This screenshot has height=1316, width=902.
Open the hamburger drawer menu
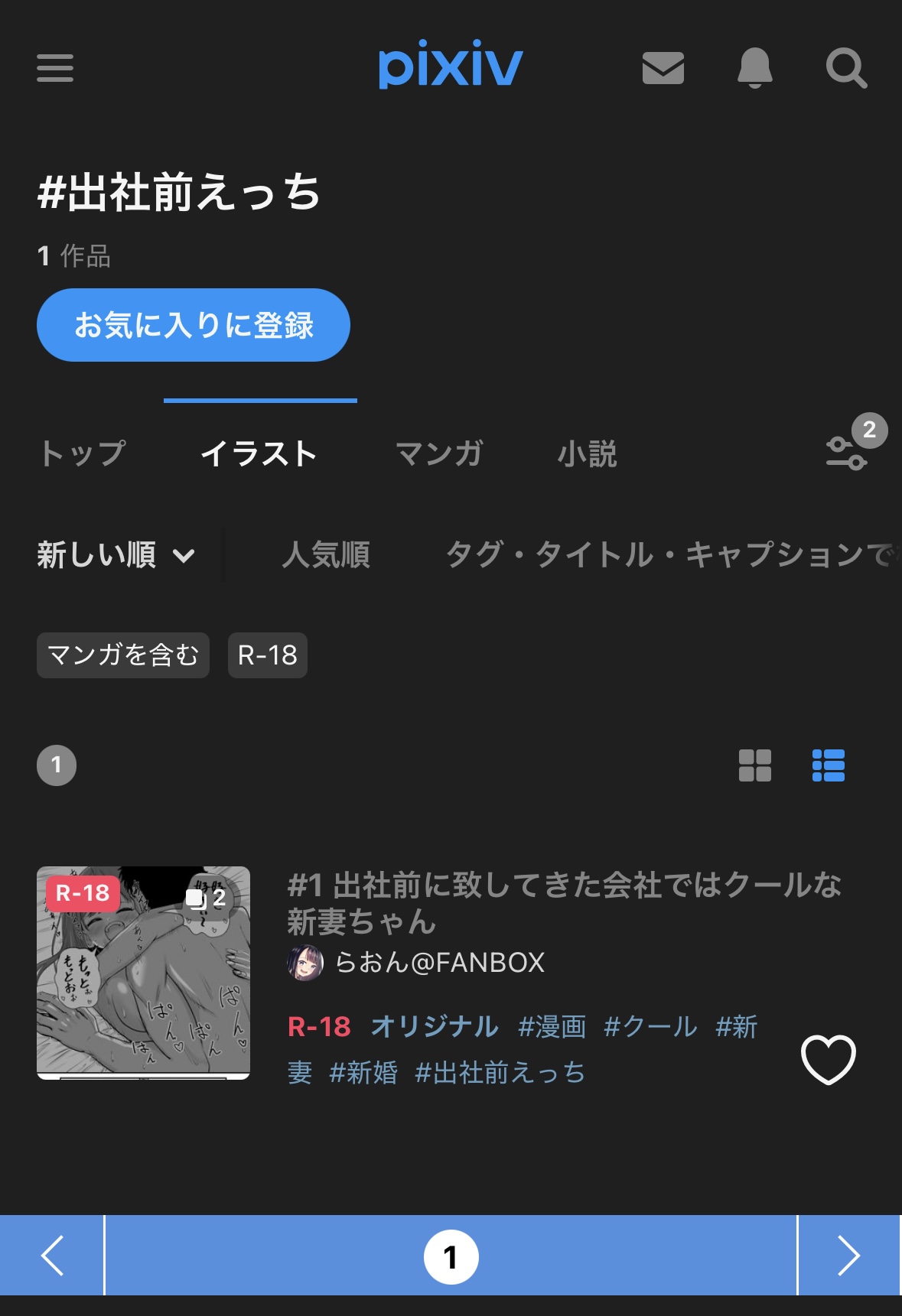tap(55, 68)
